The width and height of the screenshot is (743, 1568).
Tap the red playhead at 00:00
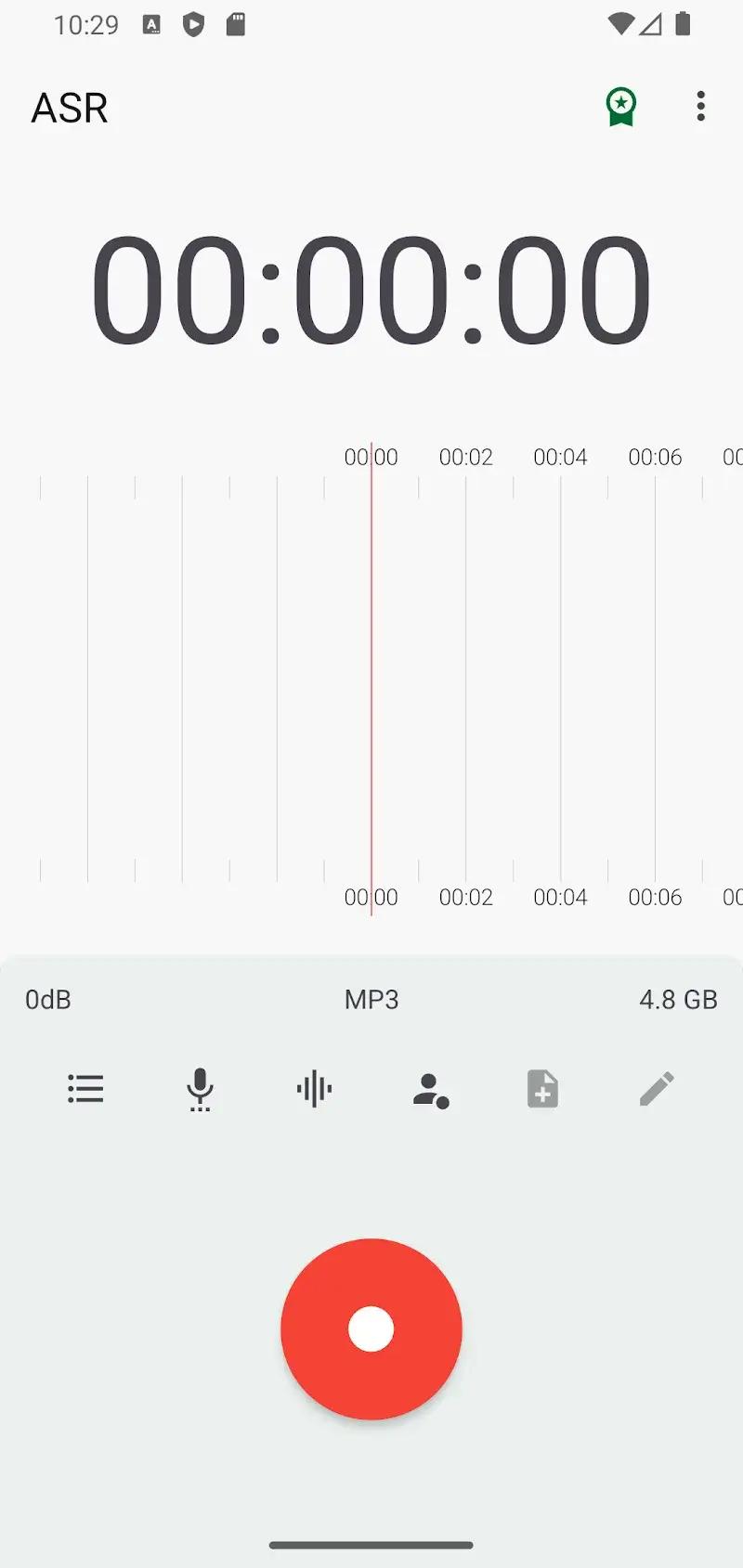click(371, 678)
